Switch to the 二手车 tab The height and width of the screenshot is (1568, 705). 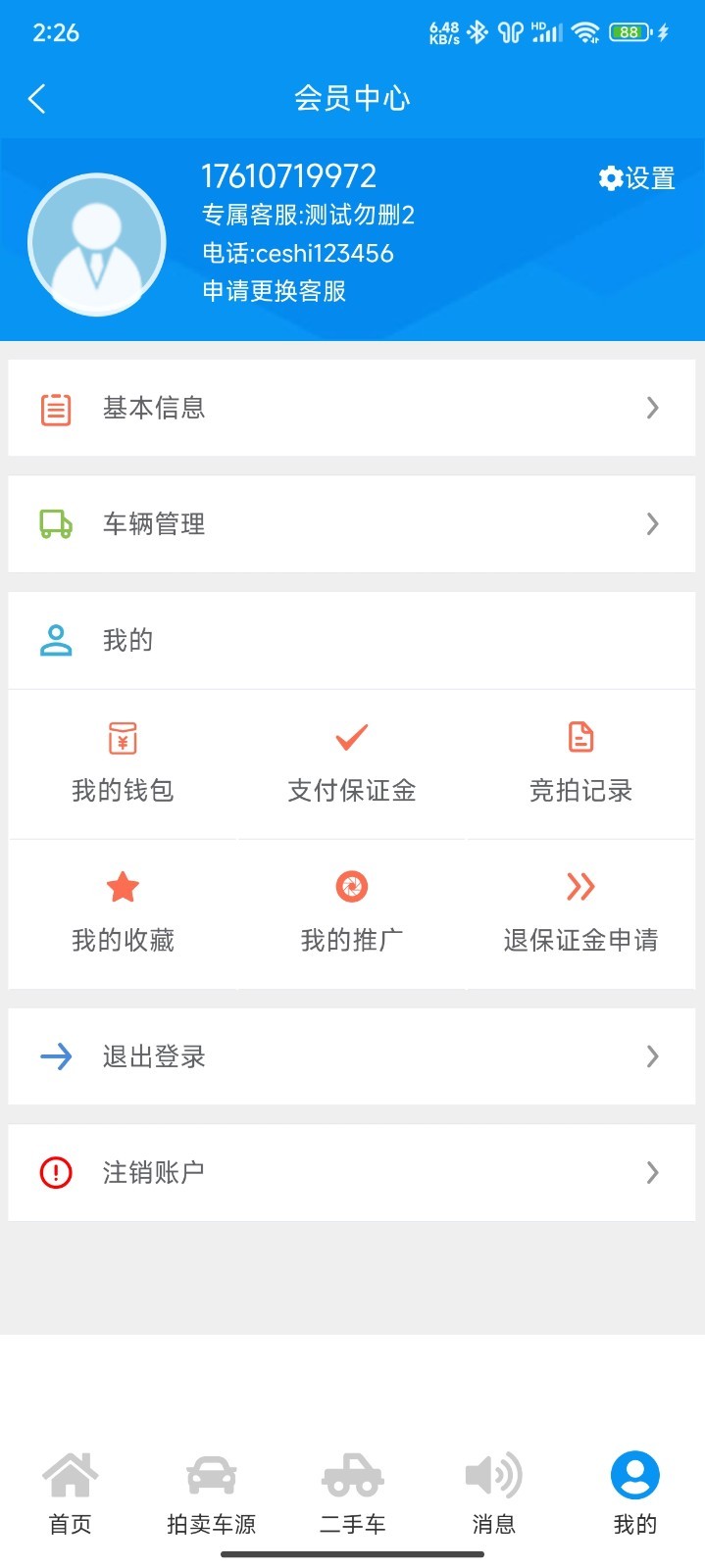tap(353, 1494)
